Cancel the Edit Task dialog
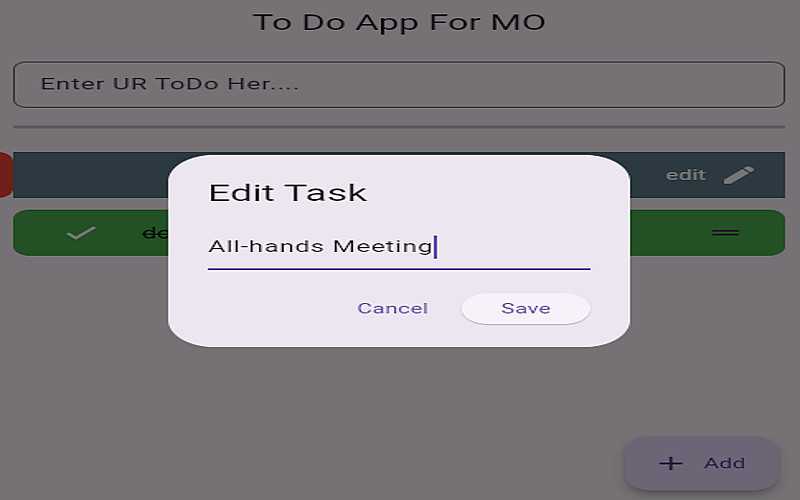800x500 pixels. pos(392,308)
